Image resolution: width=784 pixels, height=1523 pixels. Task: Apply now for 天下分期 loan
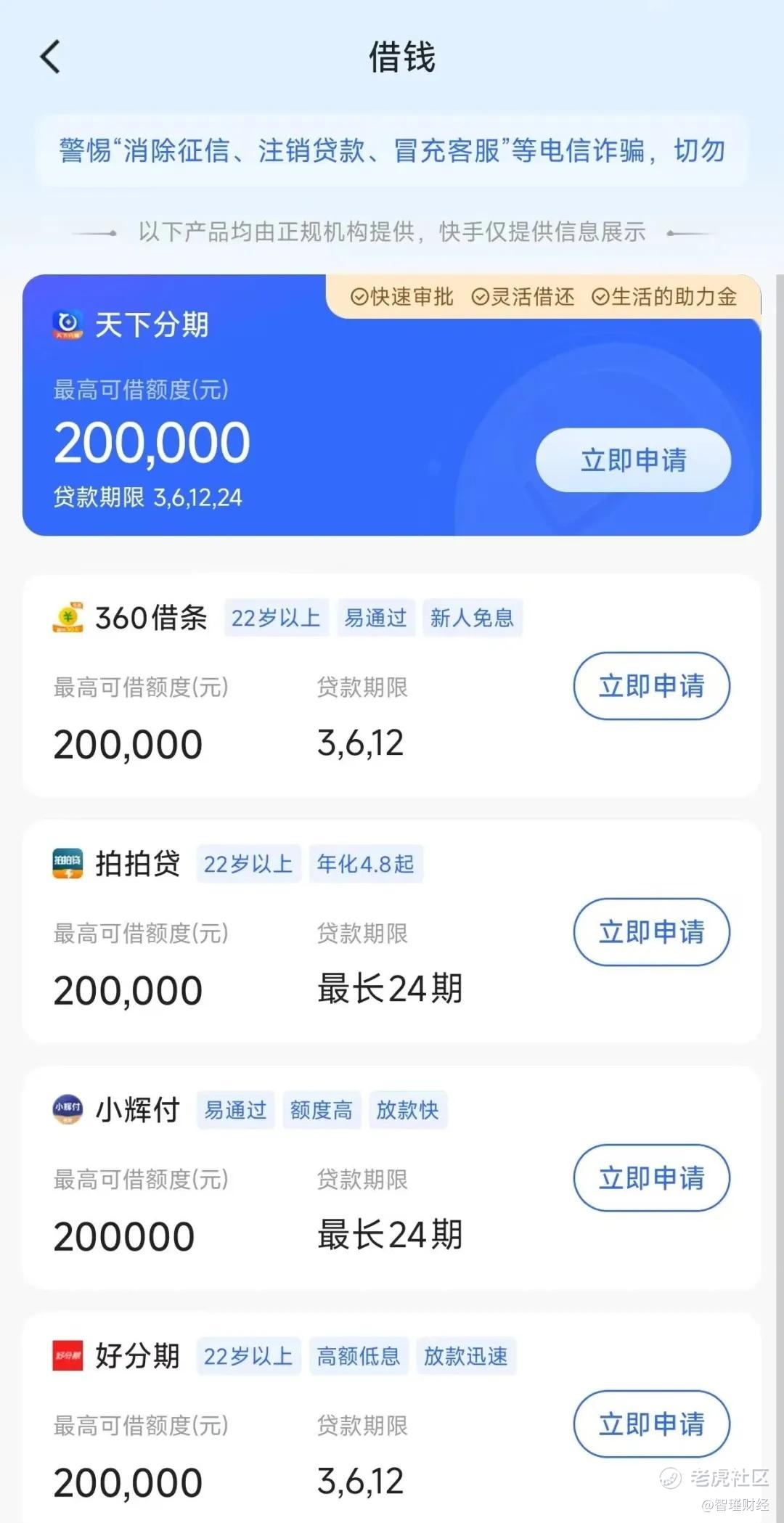[x=633, y=460]
